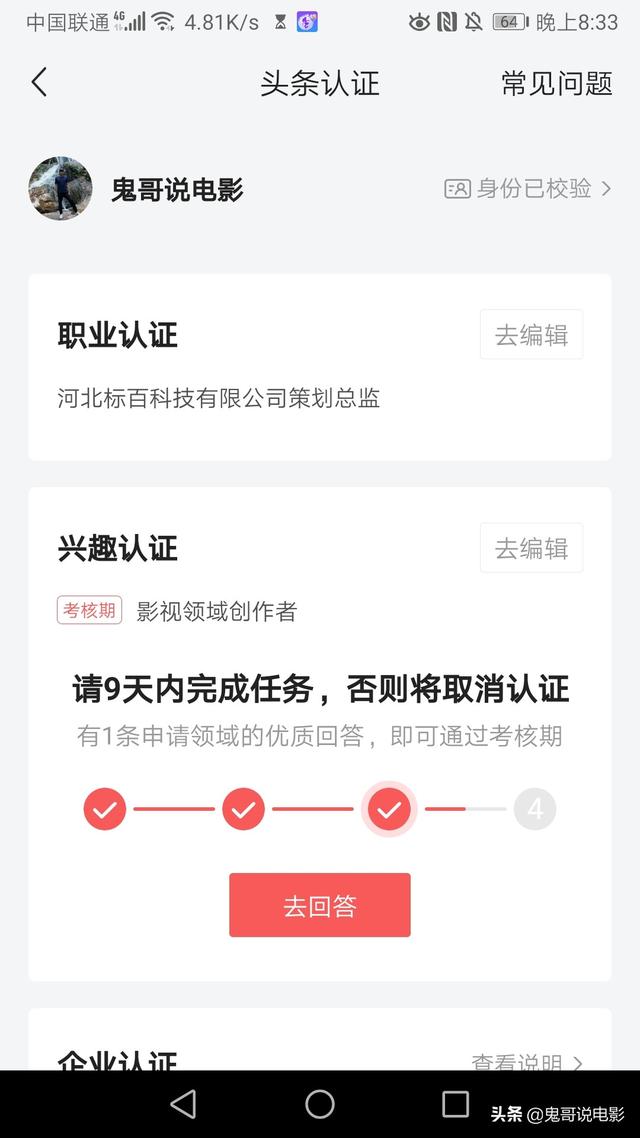Tap the red 去回答 button
The image size is (640, 1138).
coord(320,905)
